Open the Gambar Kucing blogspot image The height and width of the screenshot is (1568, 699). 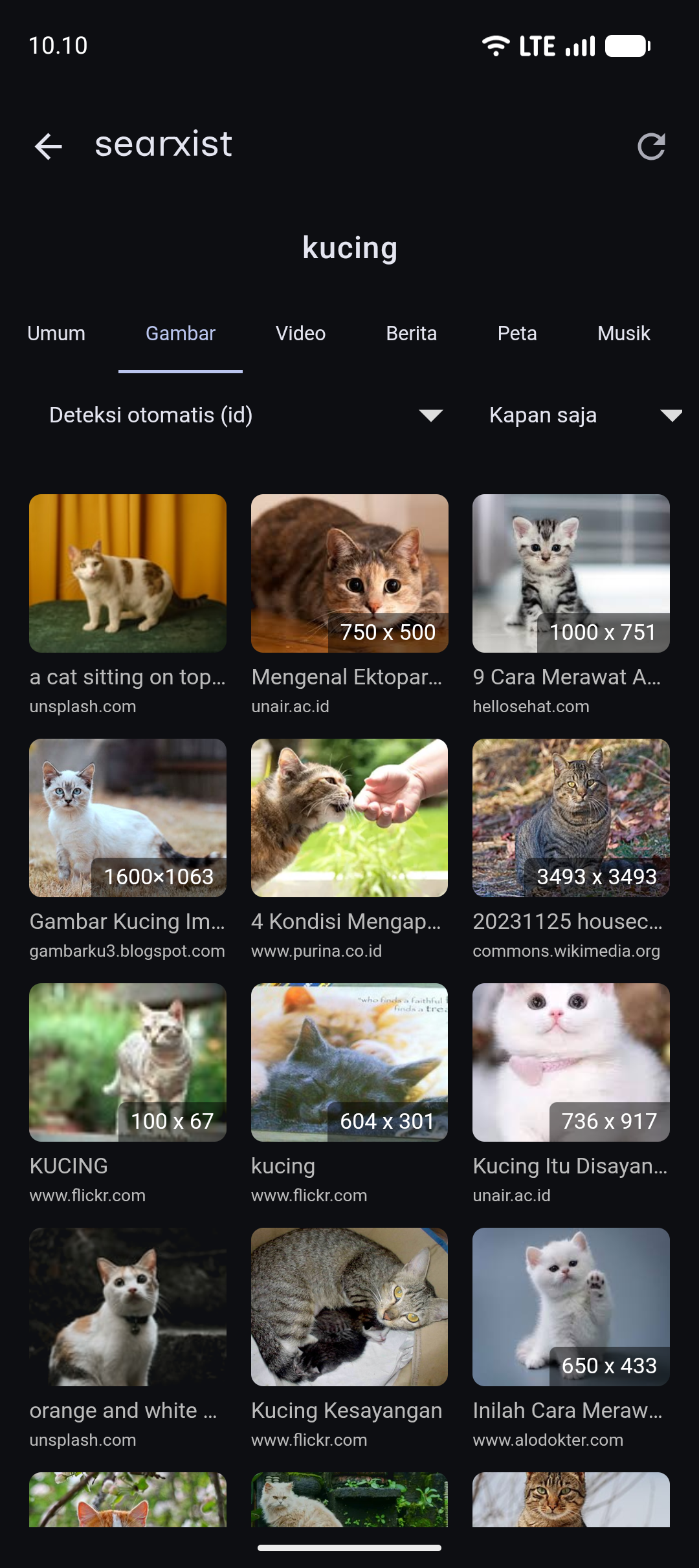click(x=128, y=818)
